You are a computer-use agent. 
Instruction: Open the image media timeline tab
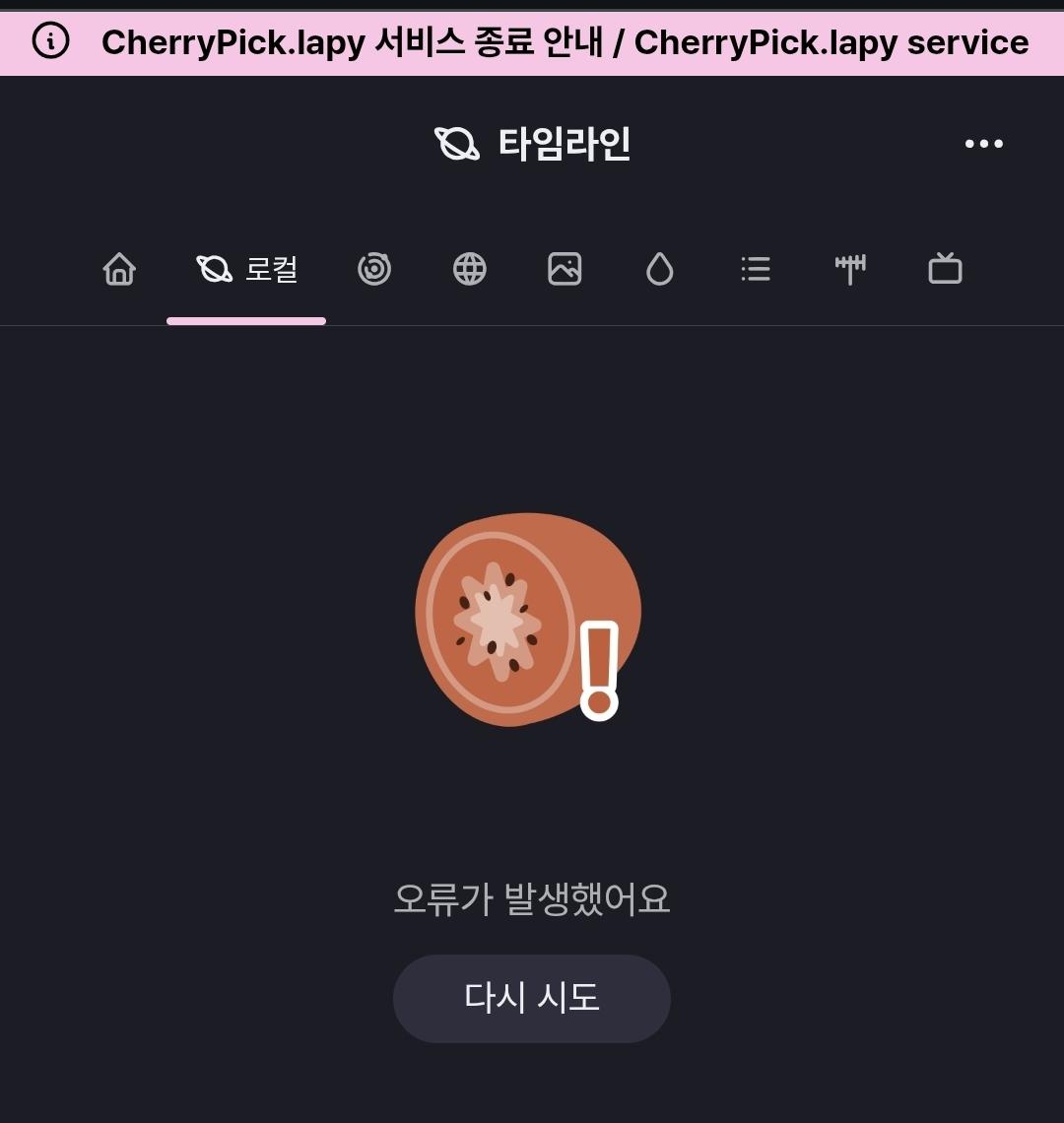[565, 269]
